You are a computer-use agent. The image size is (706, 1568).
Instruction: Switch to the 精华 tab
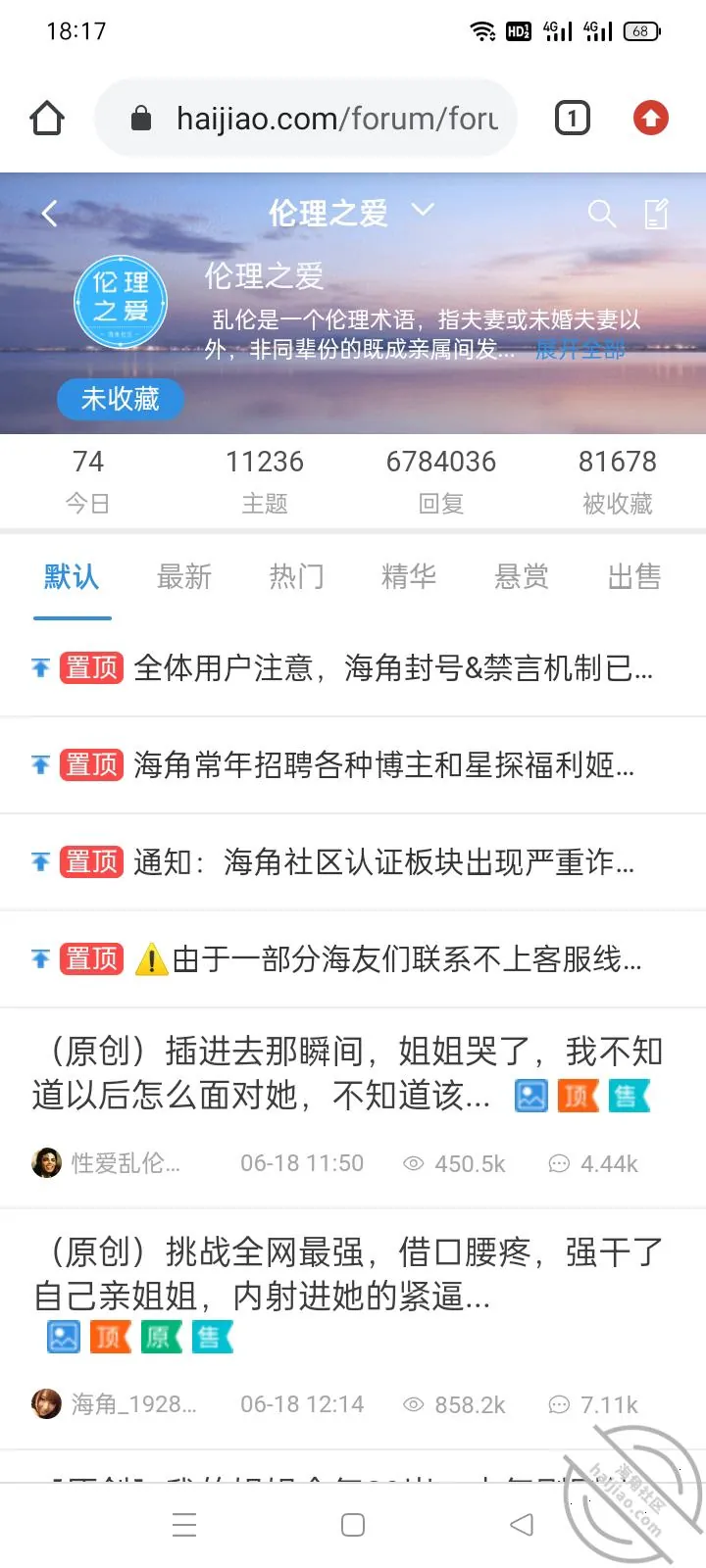tap(409, 576)
